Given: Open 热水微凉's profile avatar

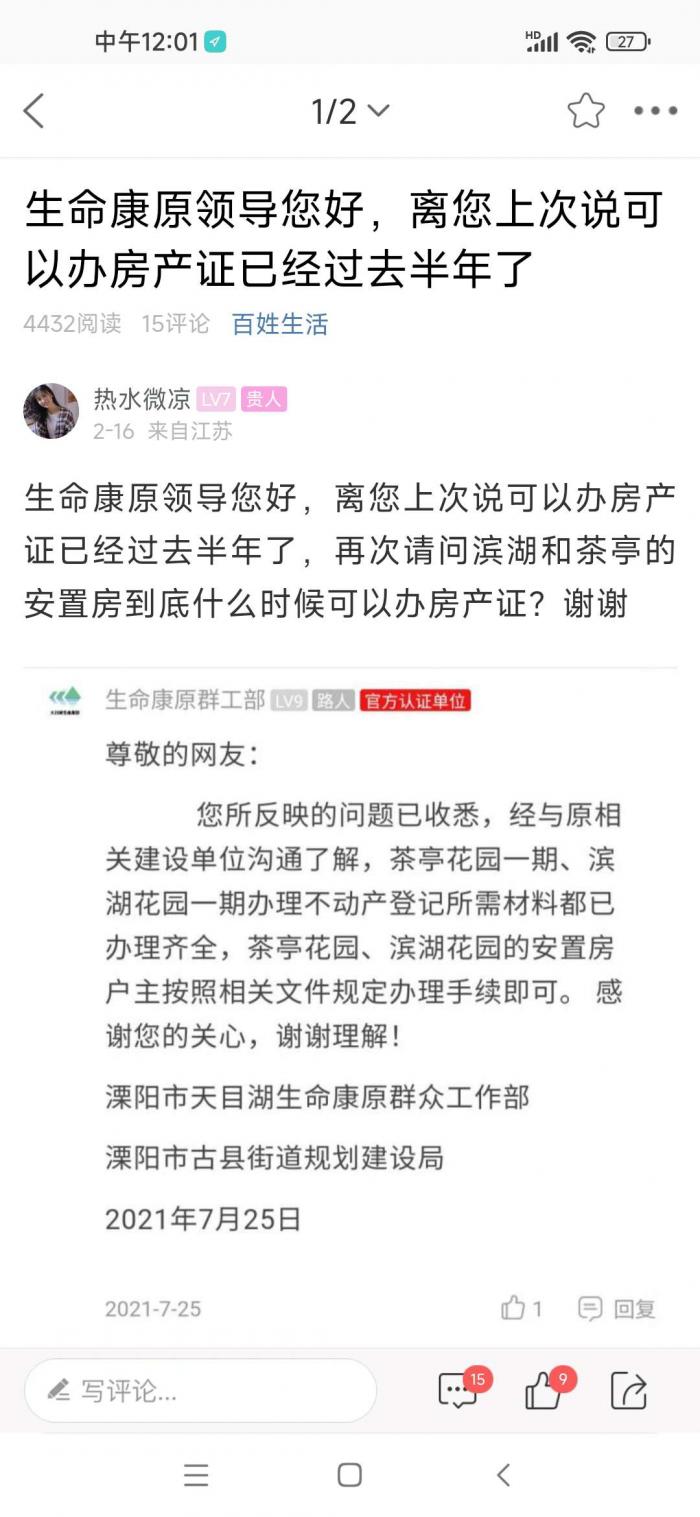Looking at the screenshot, I should pyautogui.click(x=51, y=411).
